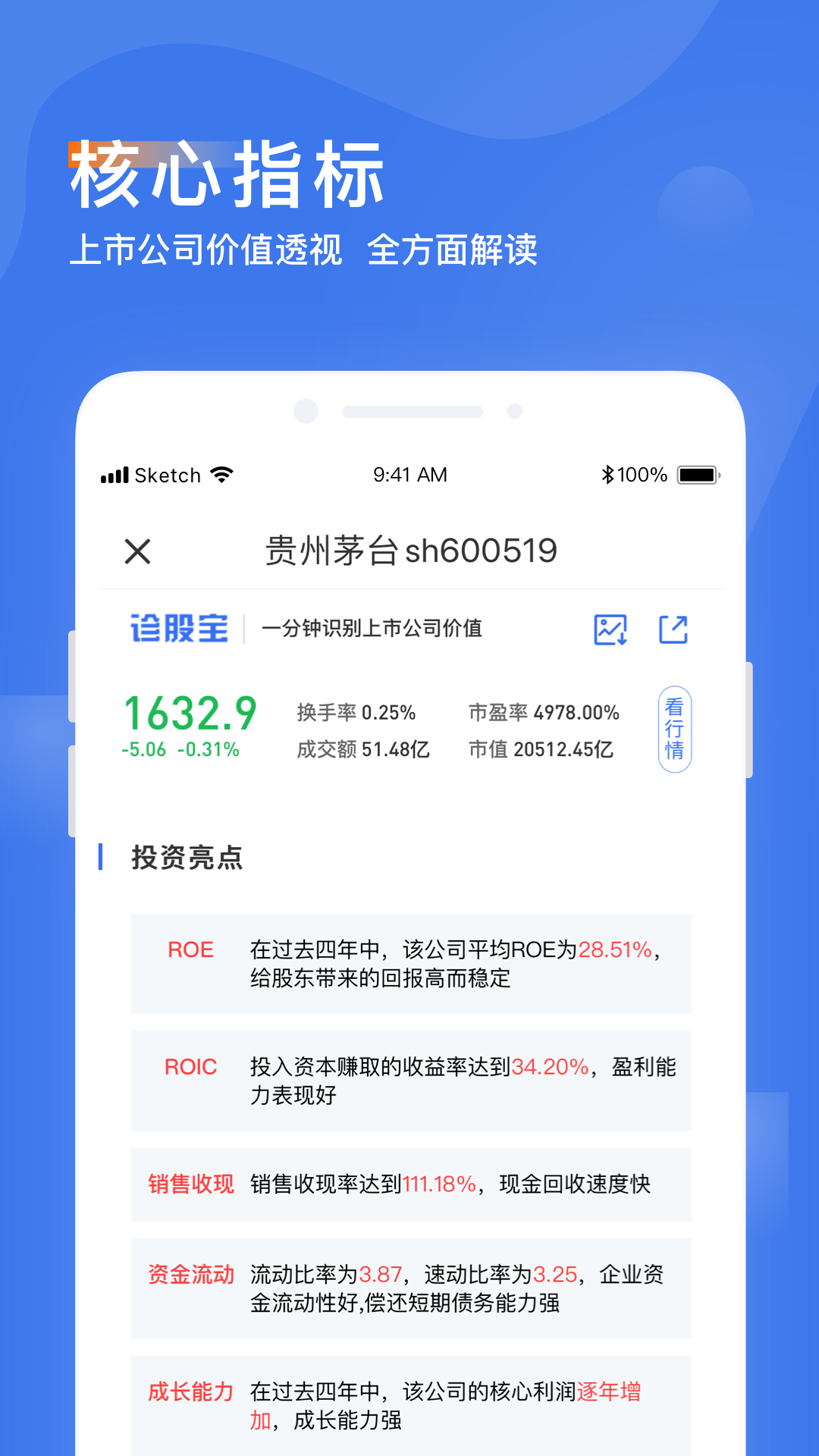Viewport: 819px width, 1456px height.
Task: Click the 贵州茅台 sh600519 title
Action: (x=409, y=552)
